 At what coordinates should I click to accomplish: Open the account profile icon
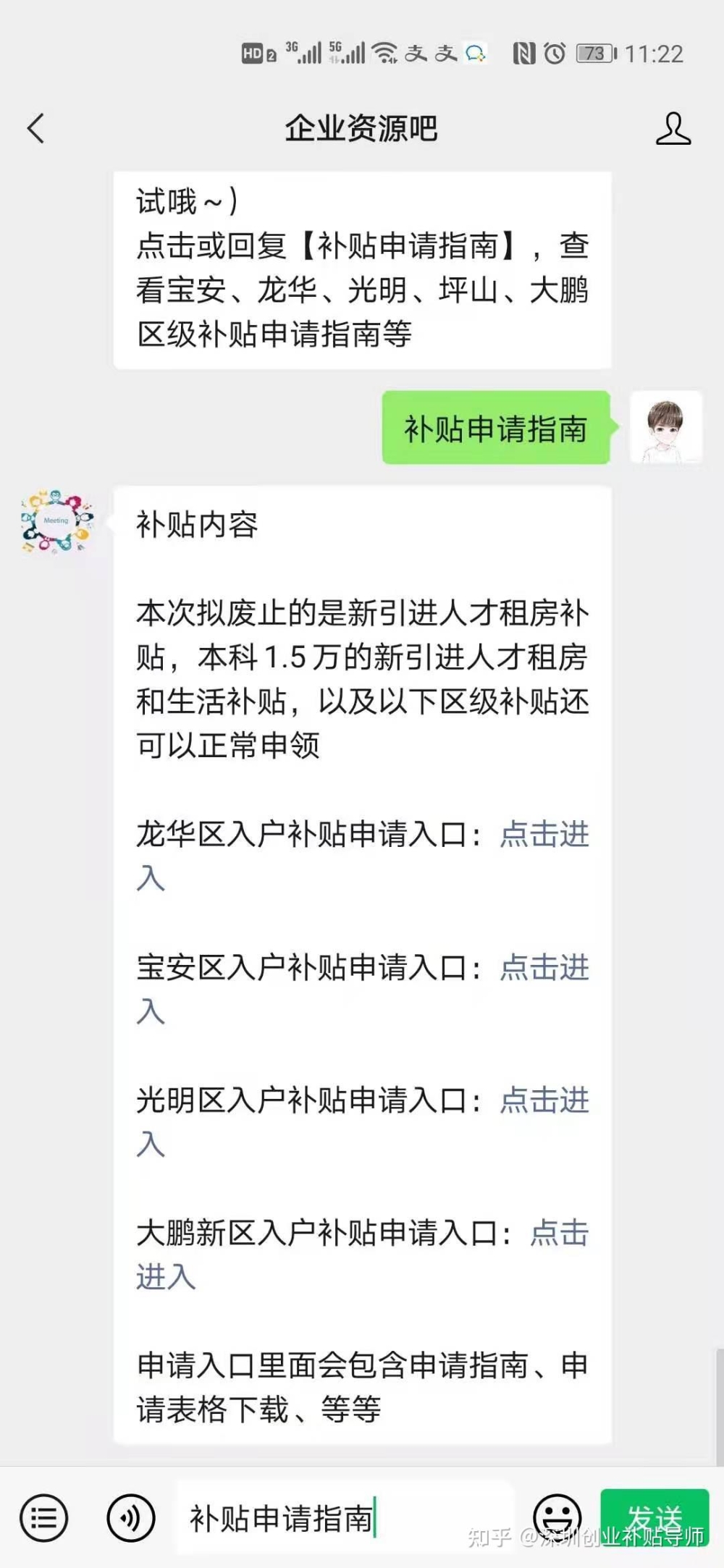pyautogui.click(x=673, y=129)
